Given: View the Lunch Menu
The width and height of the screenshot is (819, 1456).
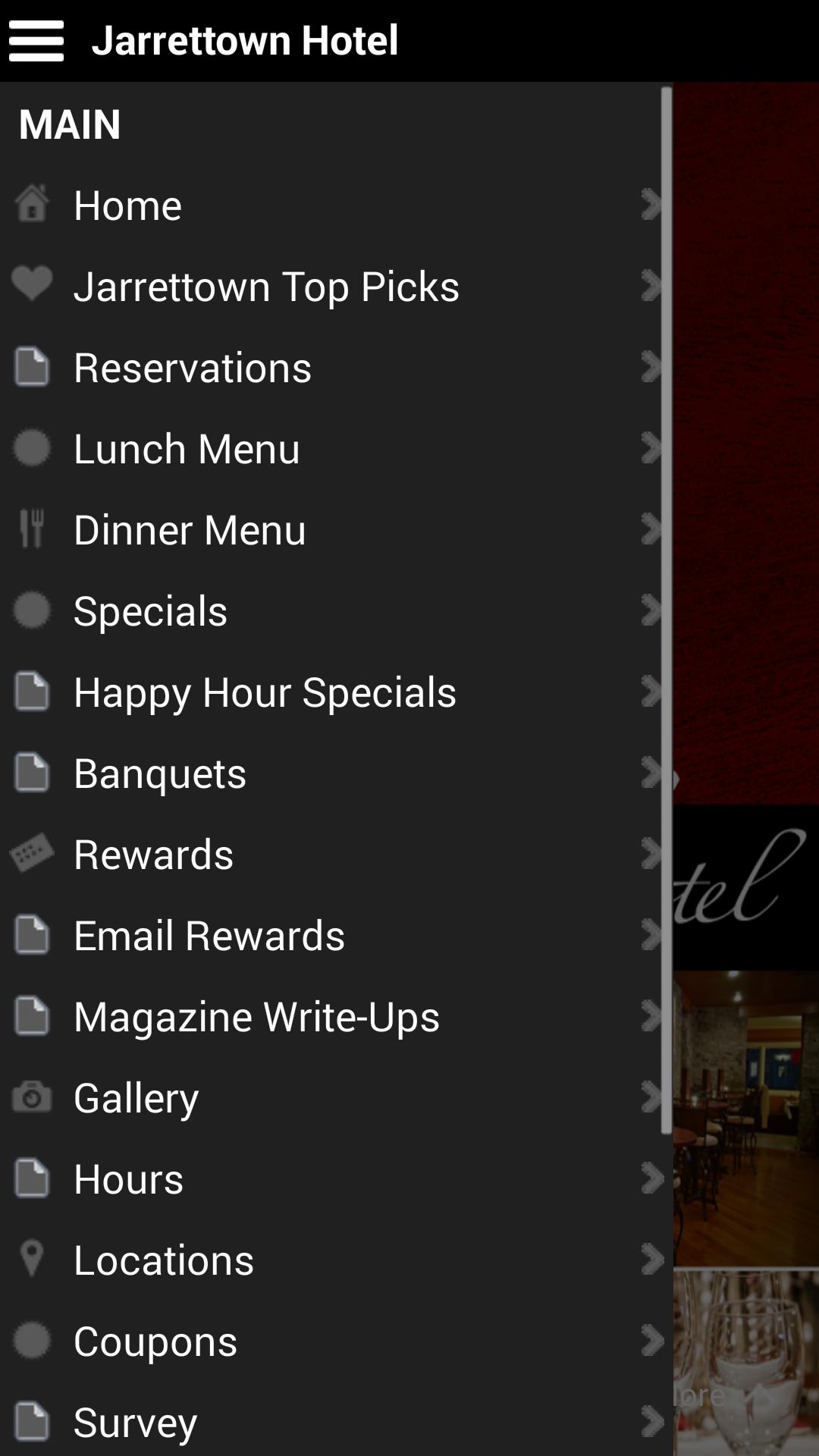Looking at the screenshot, I should (x=334, y=449).
